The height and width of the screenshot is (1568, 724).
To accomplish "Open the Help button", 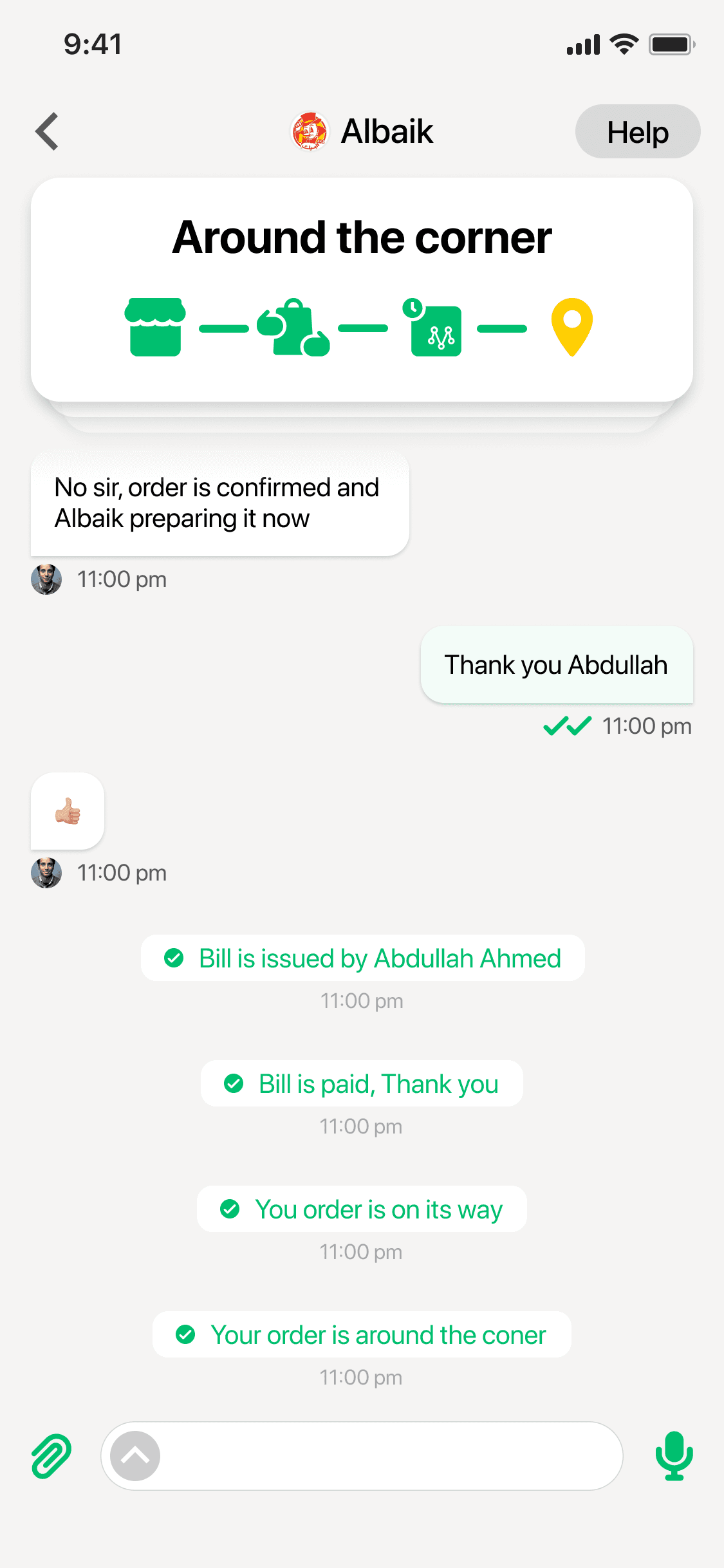I will [637, 132].
